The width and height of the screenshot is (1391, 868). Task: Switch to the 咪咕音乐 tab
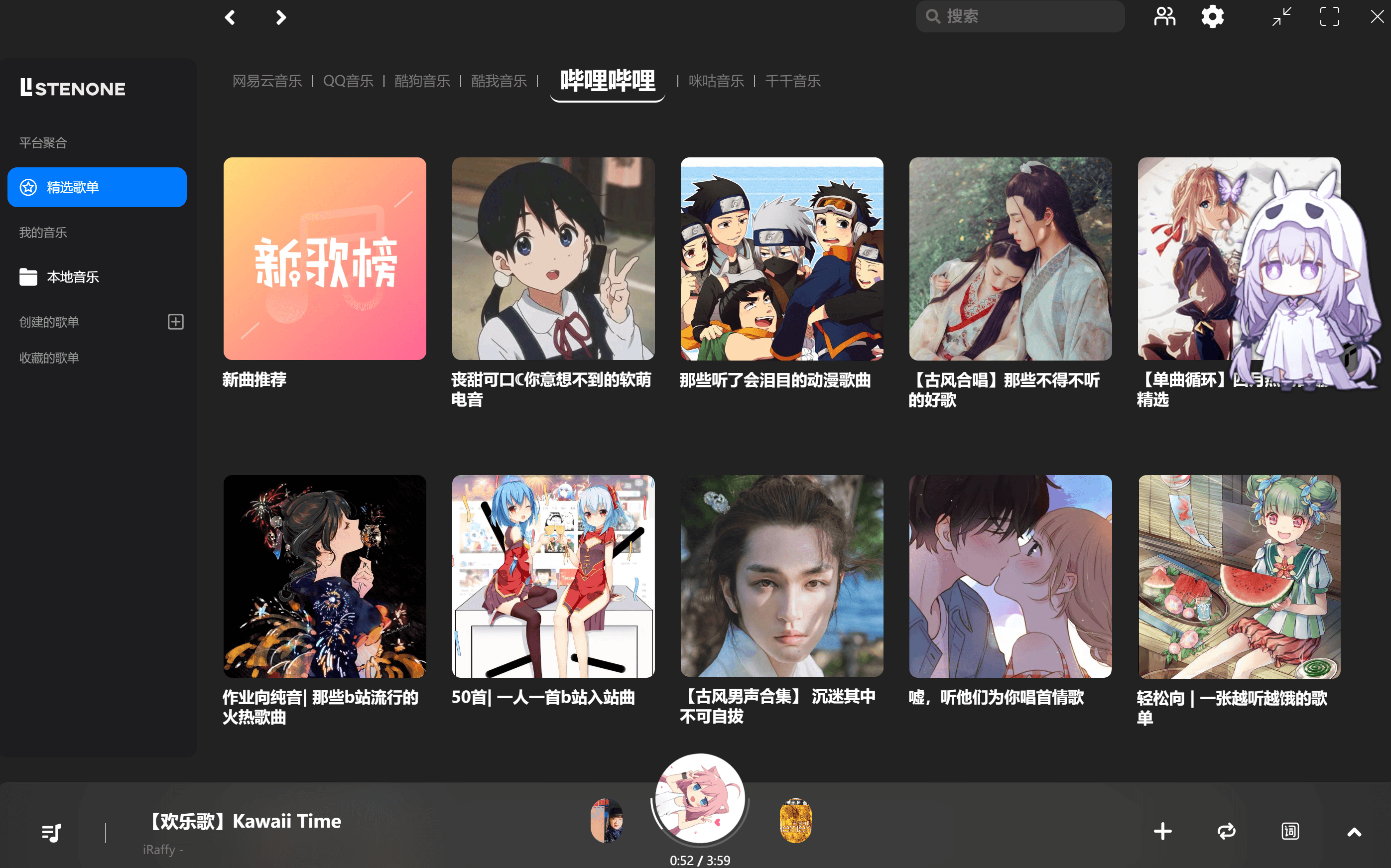point(716,81)
